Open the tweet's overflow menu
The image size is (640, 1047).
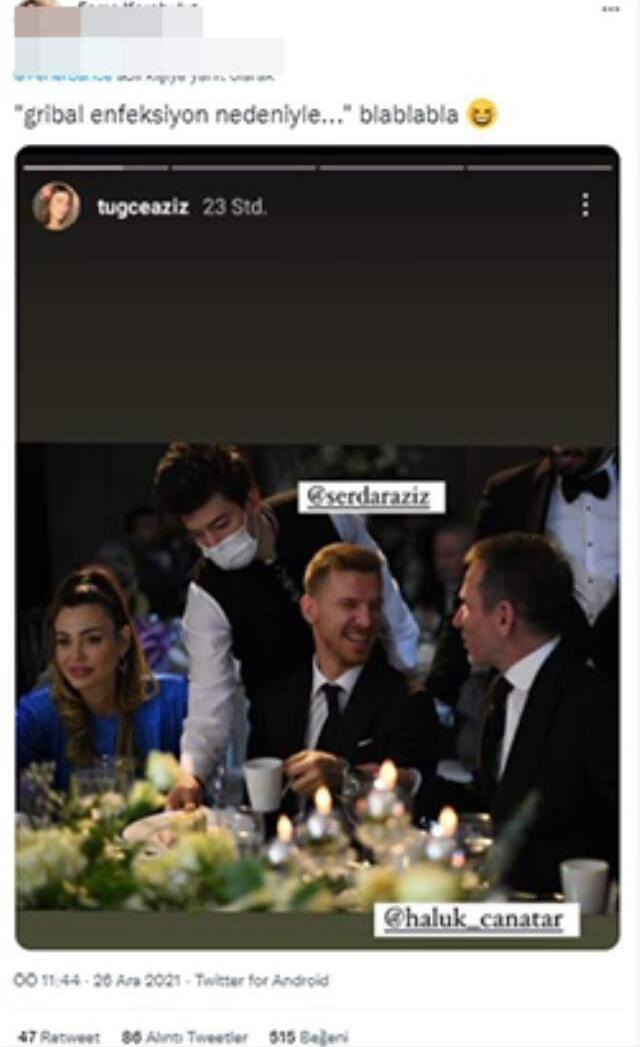coord(610,9)
